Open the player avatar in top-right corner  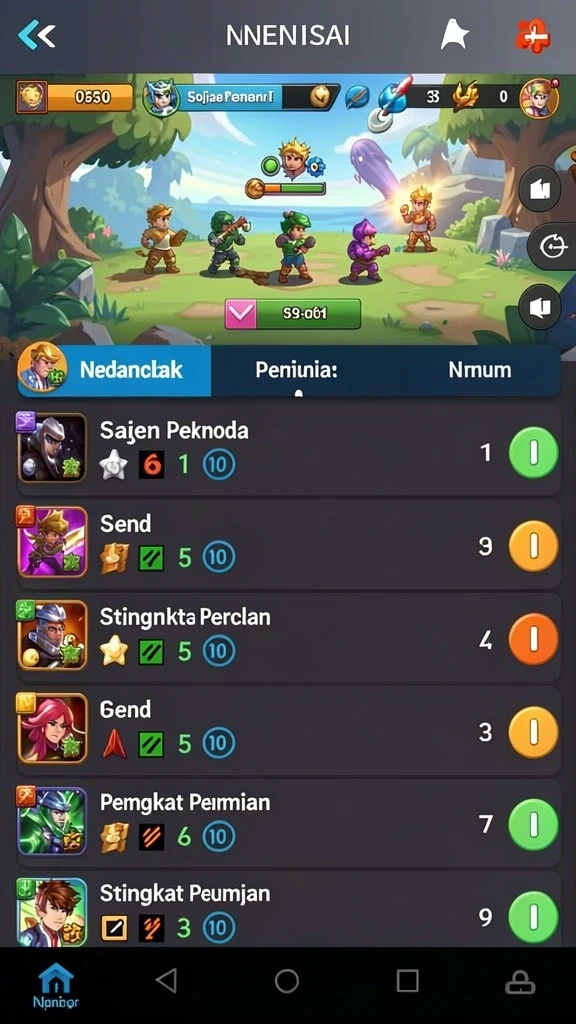539,98
